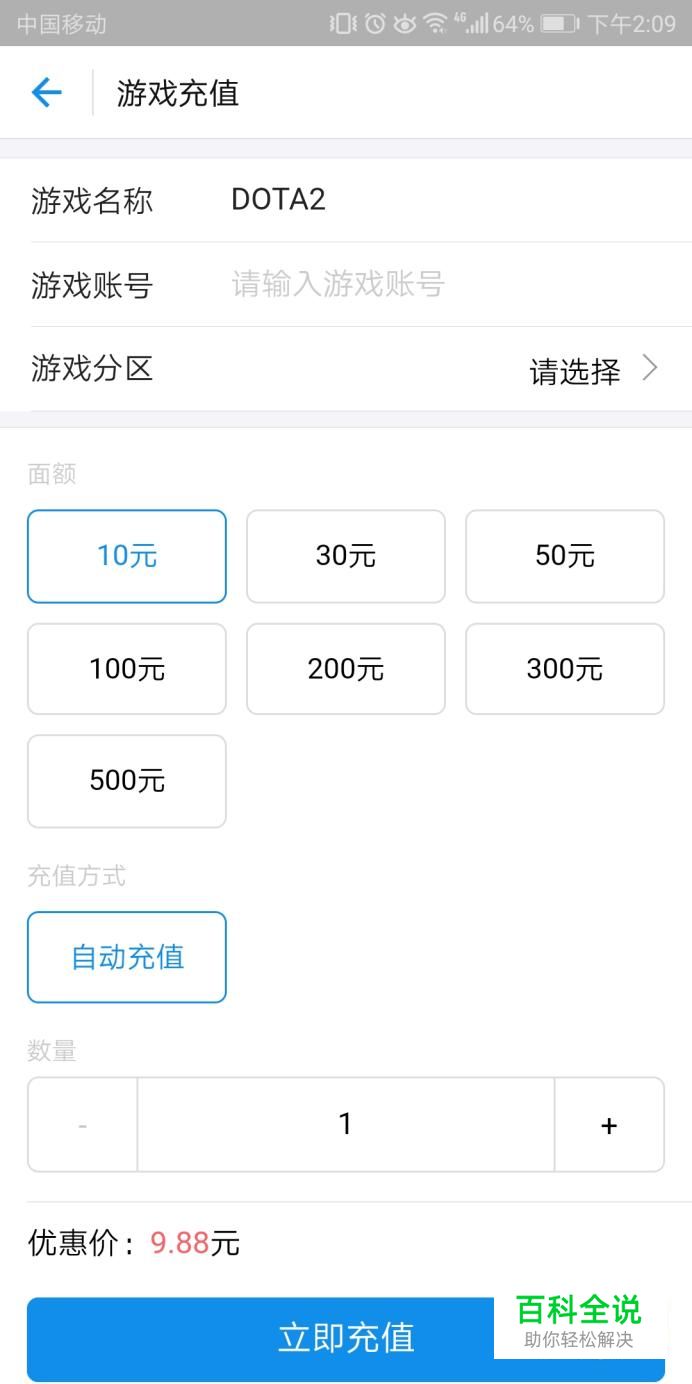Tap the game account input field
This screenshot has height=1384, width=692.
pos(460,284)
